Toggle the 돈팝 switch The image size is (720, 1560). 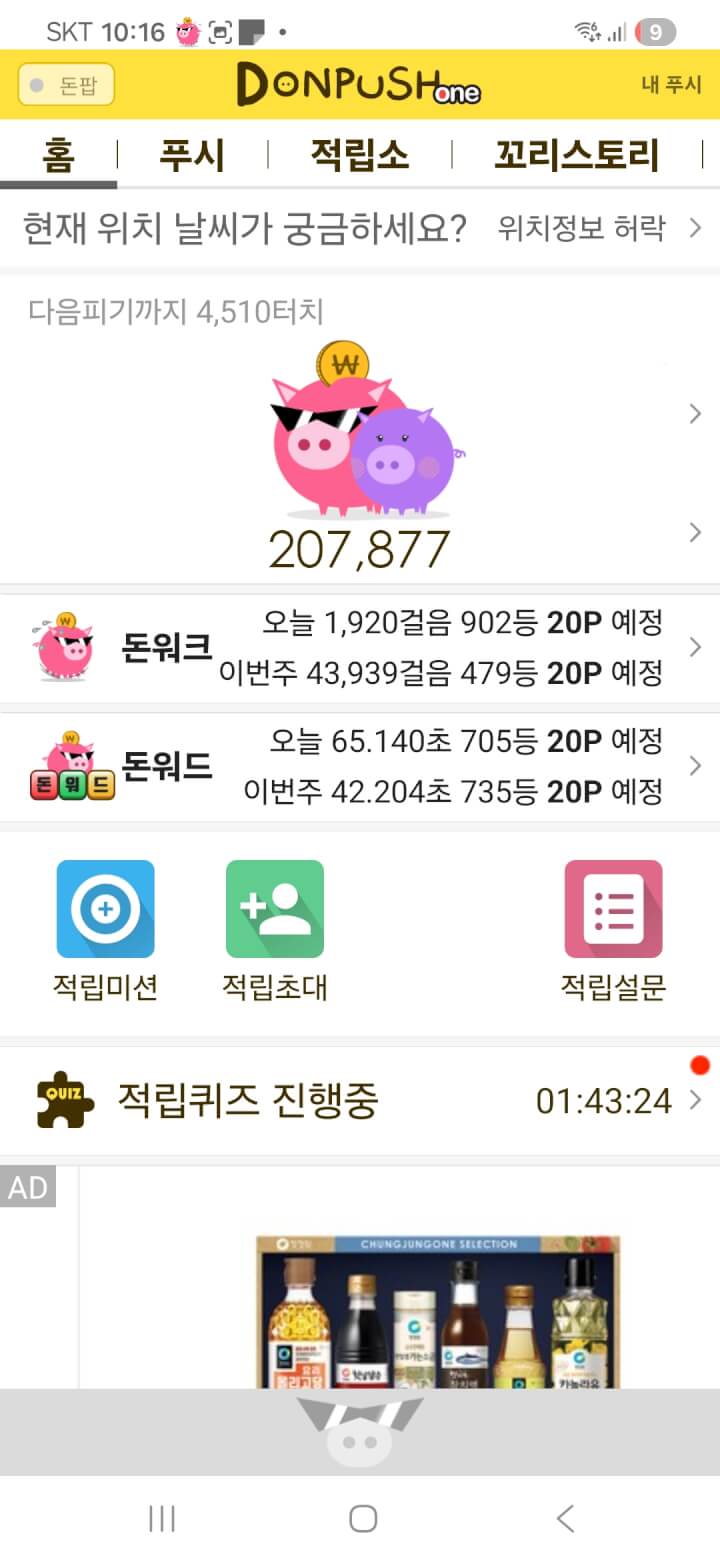click(x=66, y=85)
